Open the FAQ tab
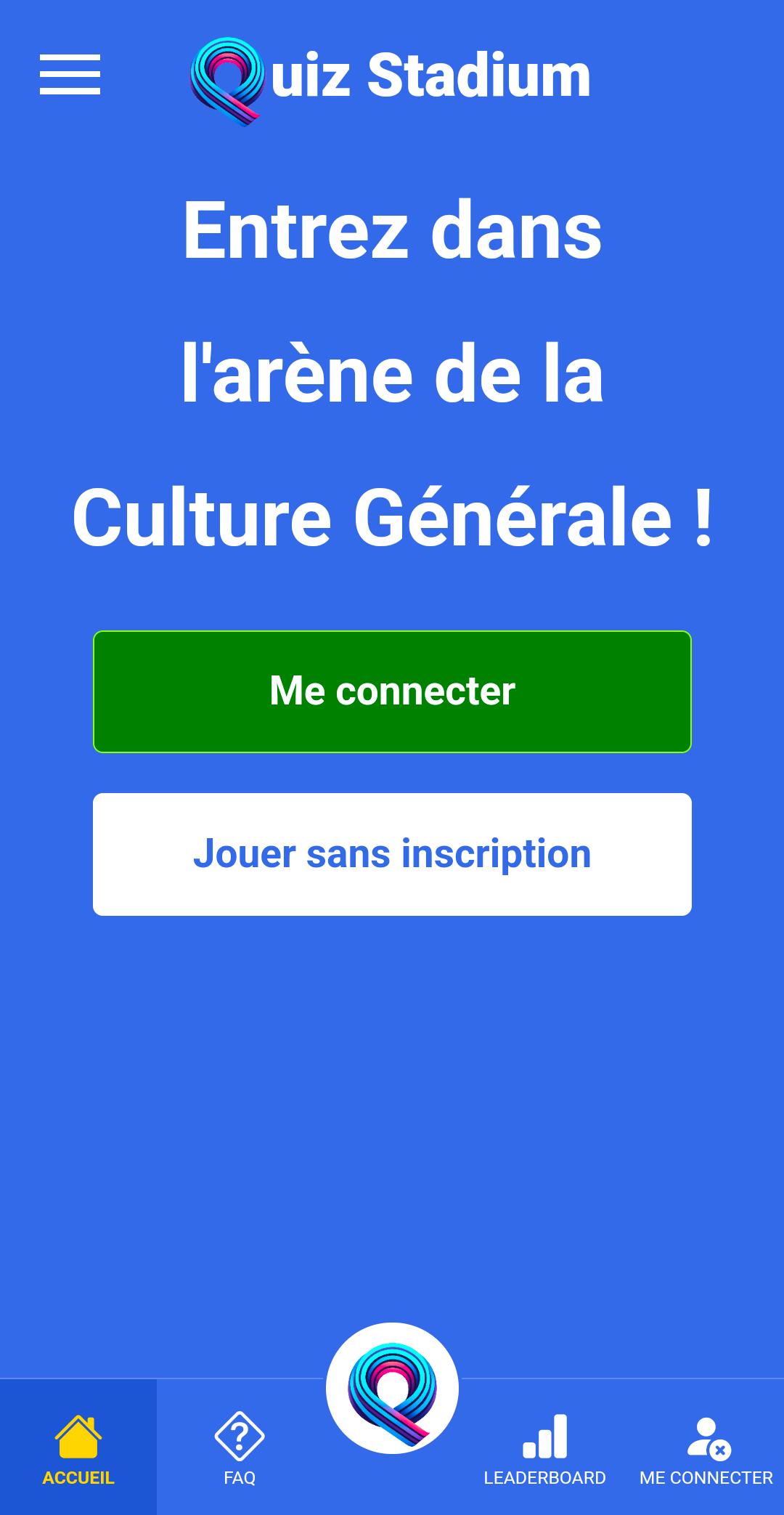The height and width of the screenshot is (1515, 784). pyautogui.click(x=240, y=1448)
